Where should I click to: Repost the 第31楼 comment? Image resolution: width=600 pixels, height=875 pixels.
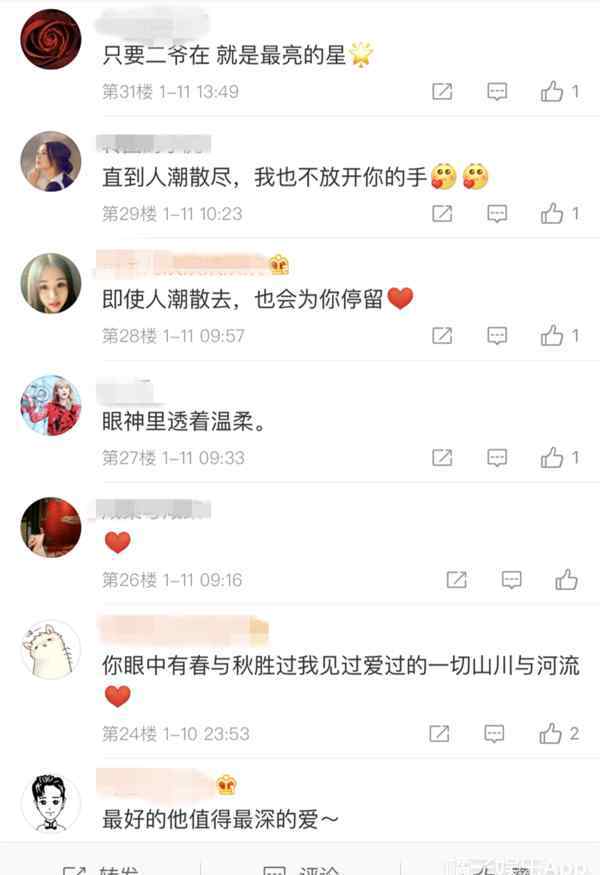[x=441, y=92]
